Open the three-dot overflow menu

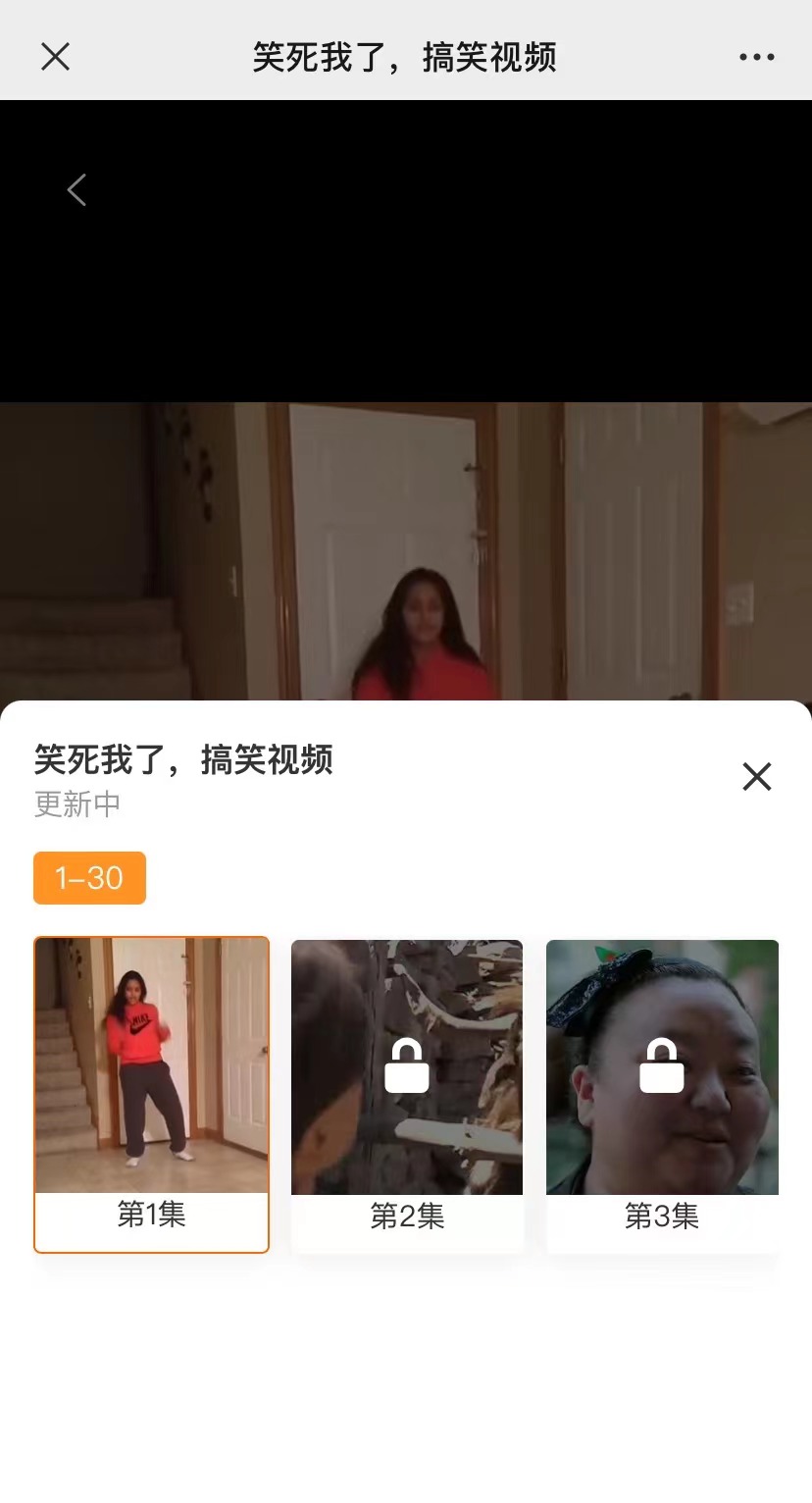pos(756,57)
